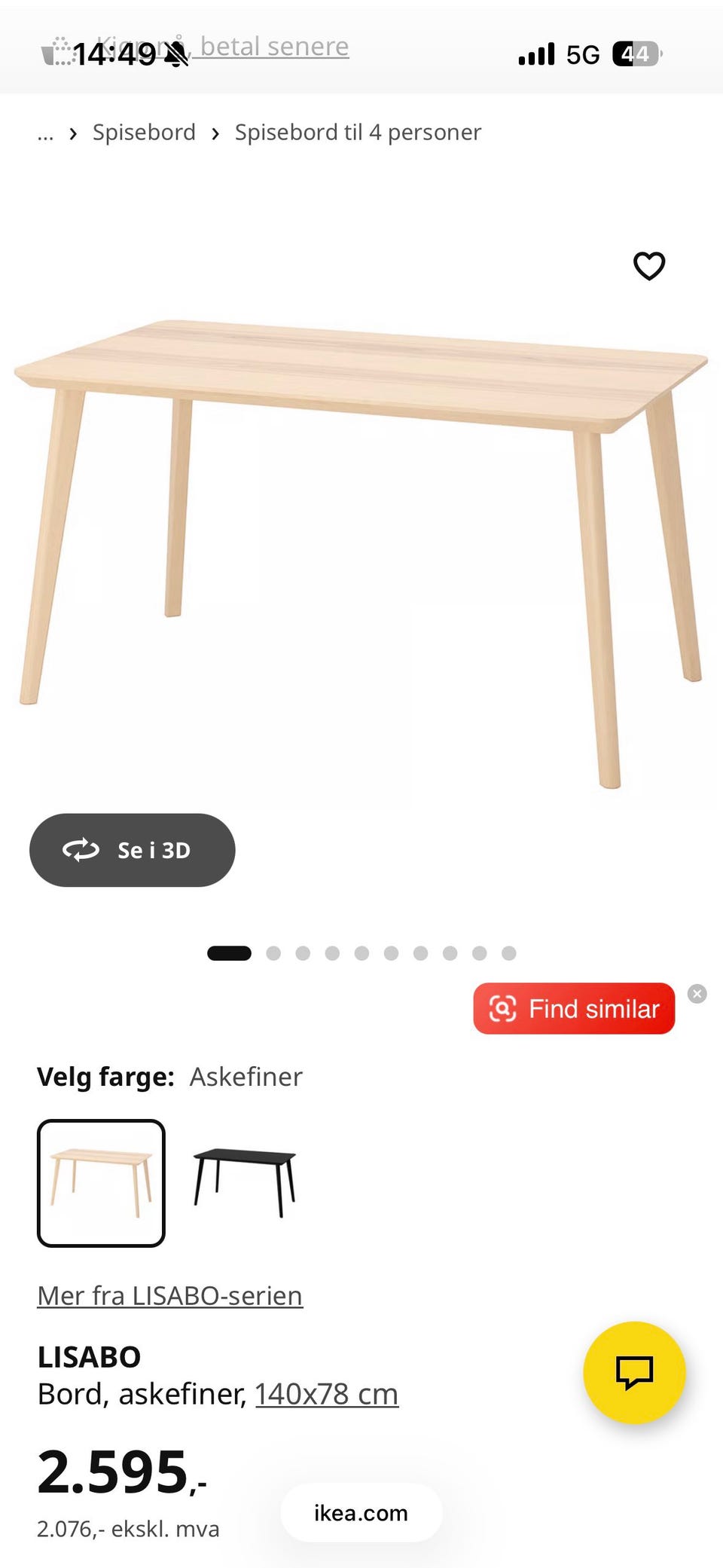Open Mer fra LISABO-serien link
Image resolution: width=723 pixels, height=1568 pixels.
[170, 1295]
